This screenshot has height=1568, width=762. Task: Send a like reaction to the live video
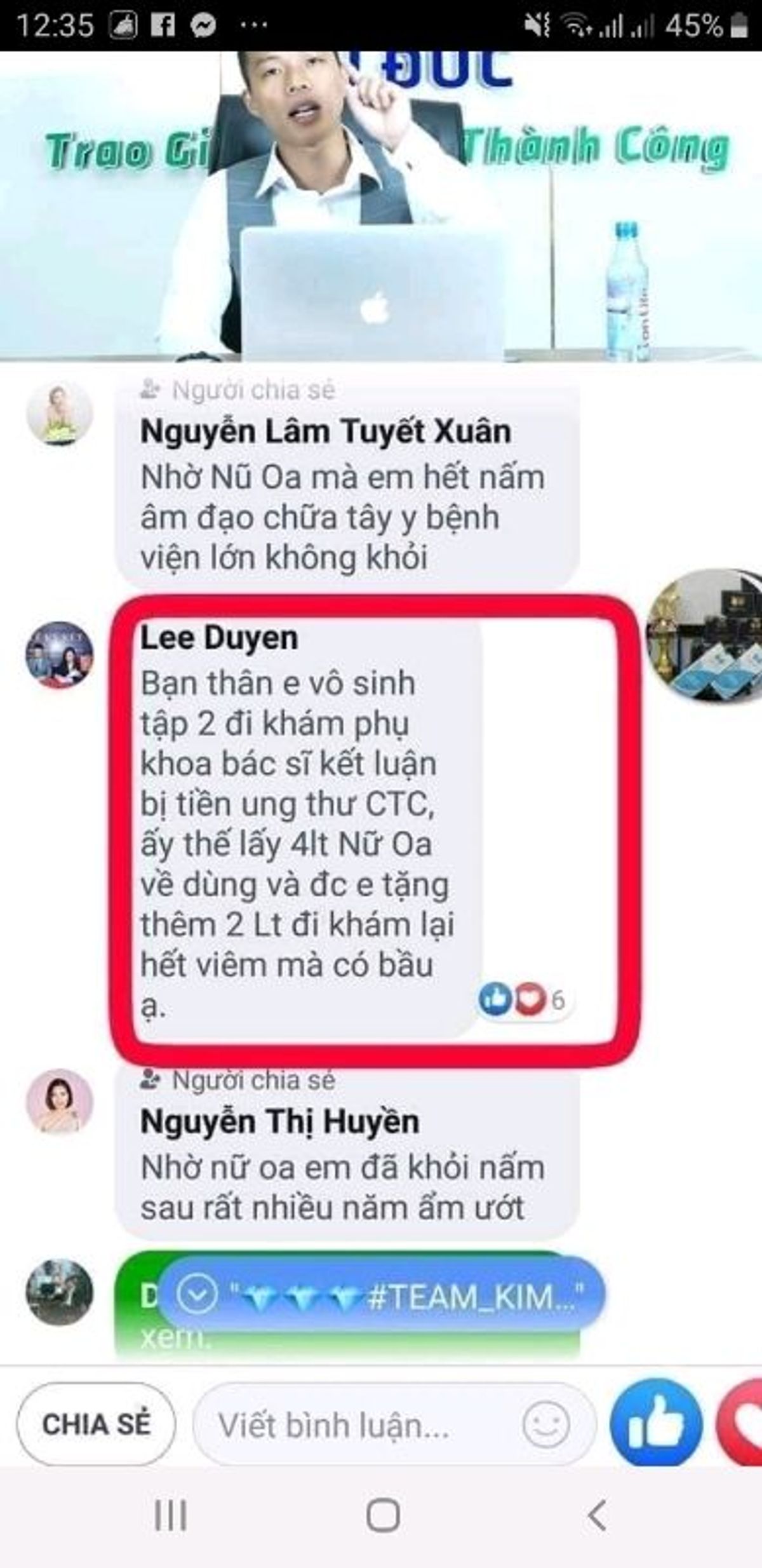coord(655,1424)
